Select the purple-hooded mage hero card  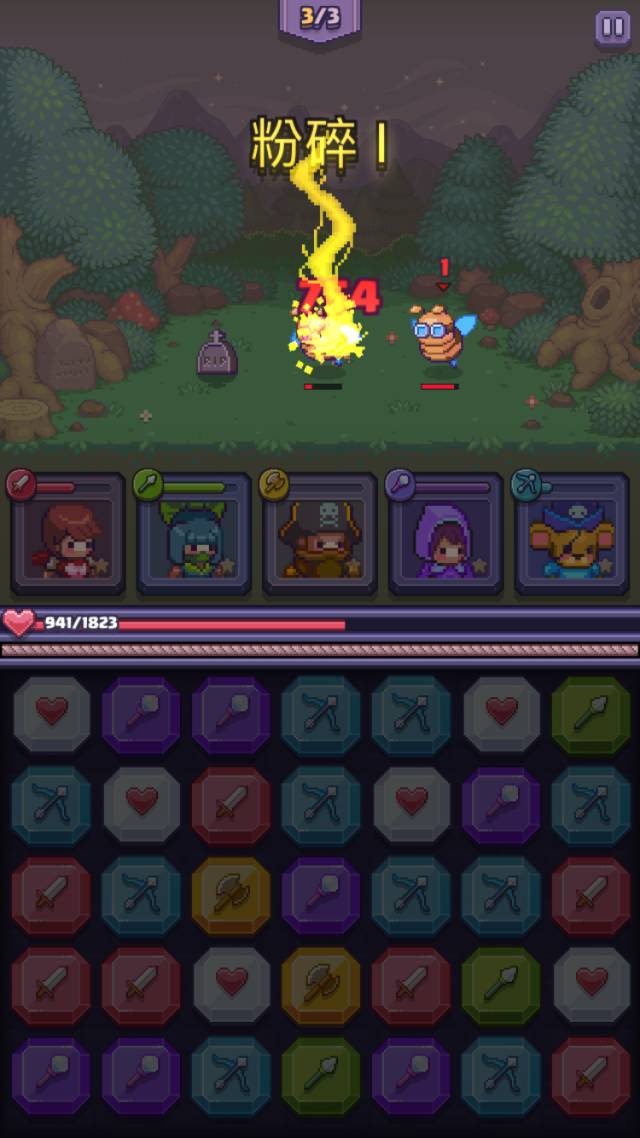tap(446, 535)
